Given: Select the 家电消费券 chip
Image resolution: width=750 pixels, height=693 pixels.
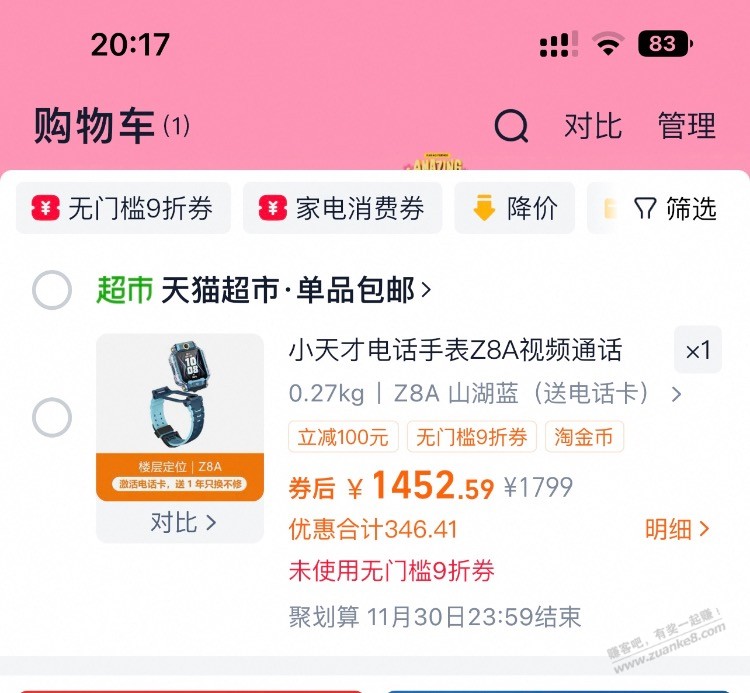Looking at the screenshot, I should point(342,208).
